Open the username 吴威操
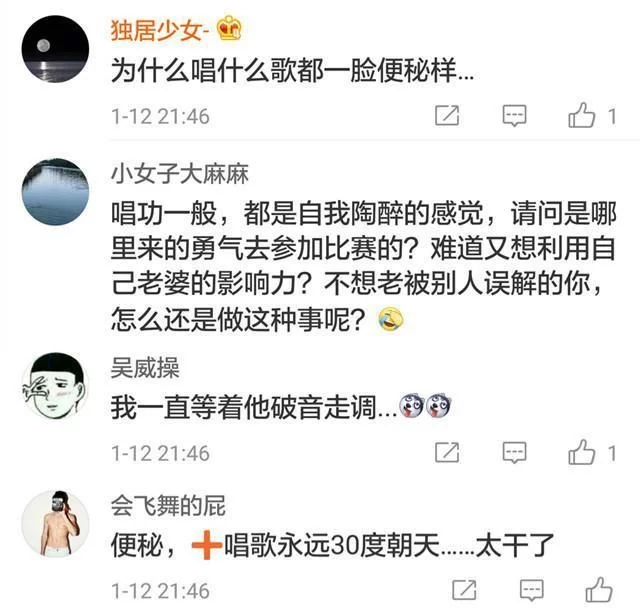This screenshot has width=640, height=614. (146, 369)
